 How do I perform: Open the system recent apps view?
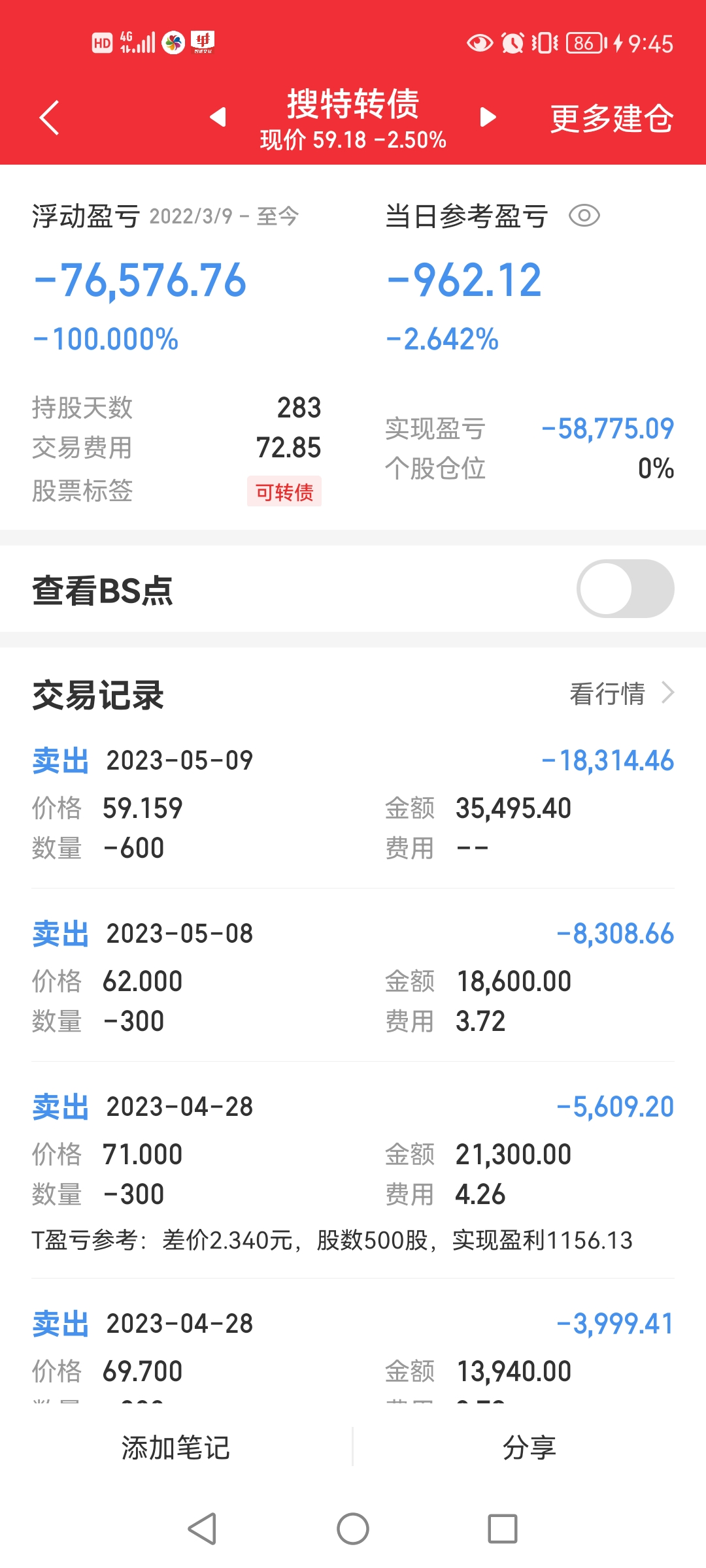[x=502, y=1529]
